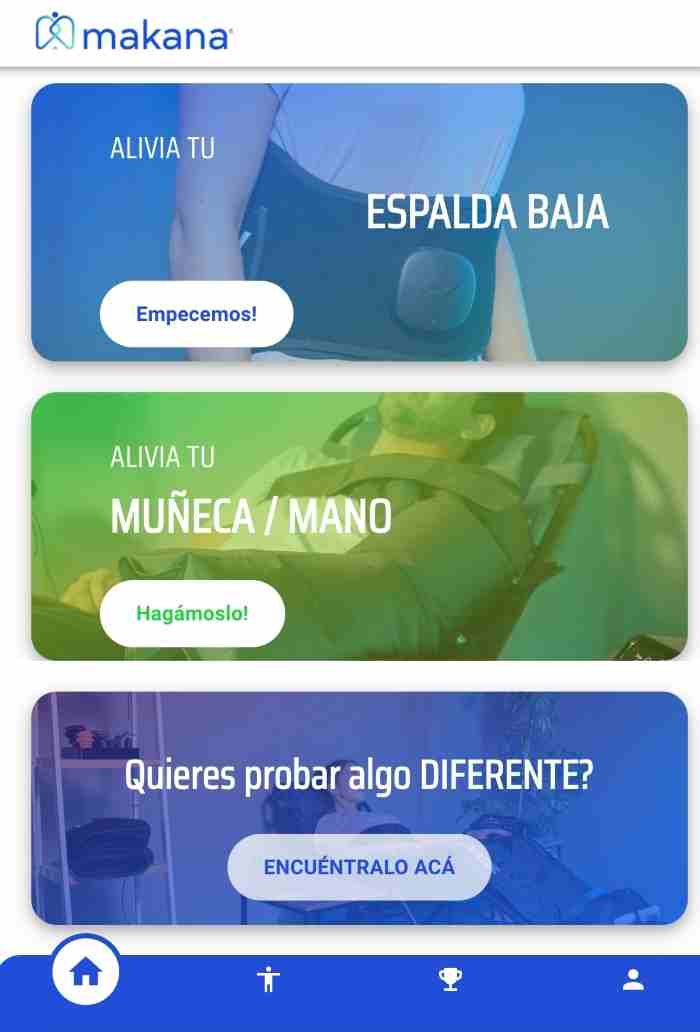700x1032 pixels.
Task: Tap the Empecemos! button
Action: 196,314
